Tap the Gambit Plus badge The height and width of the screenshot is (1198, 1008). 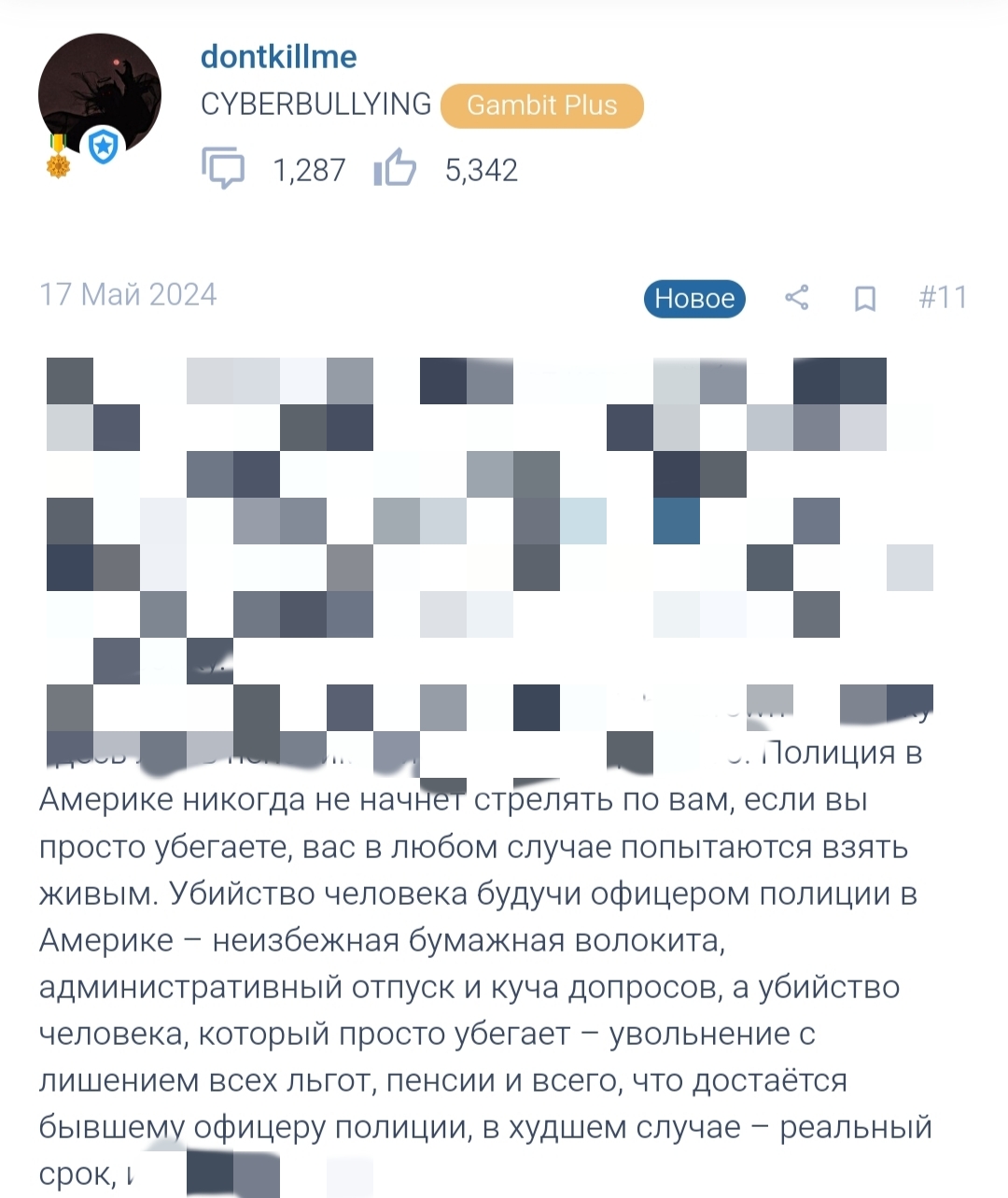click(541, 106)
